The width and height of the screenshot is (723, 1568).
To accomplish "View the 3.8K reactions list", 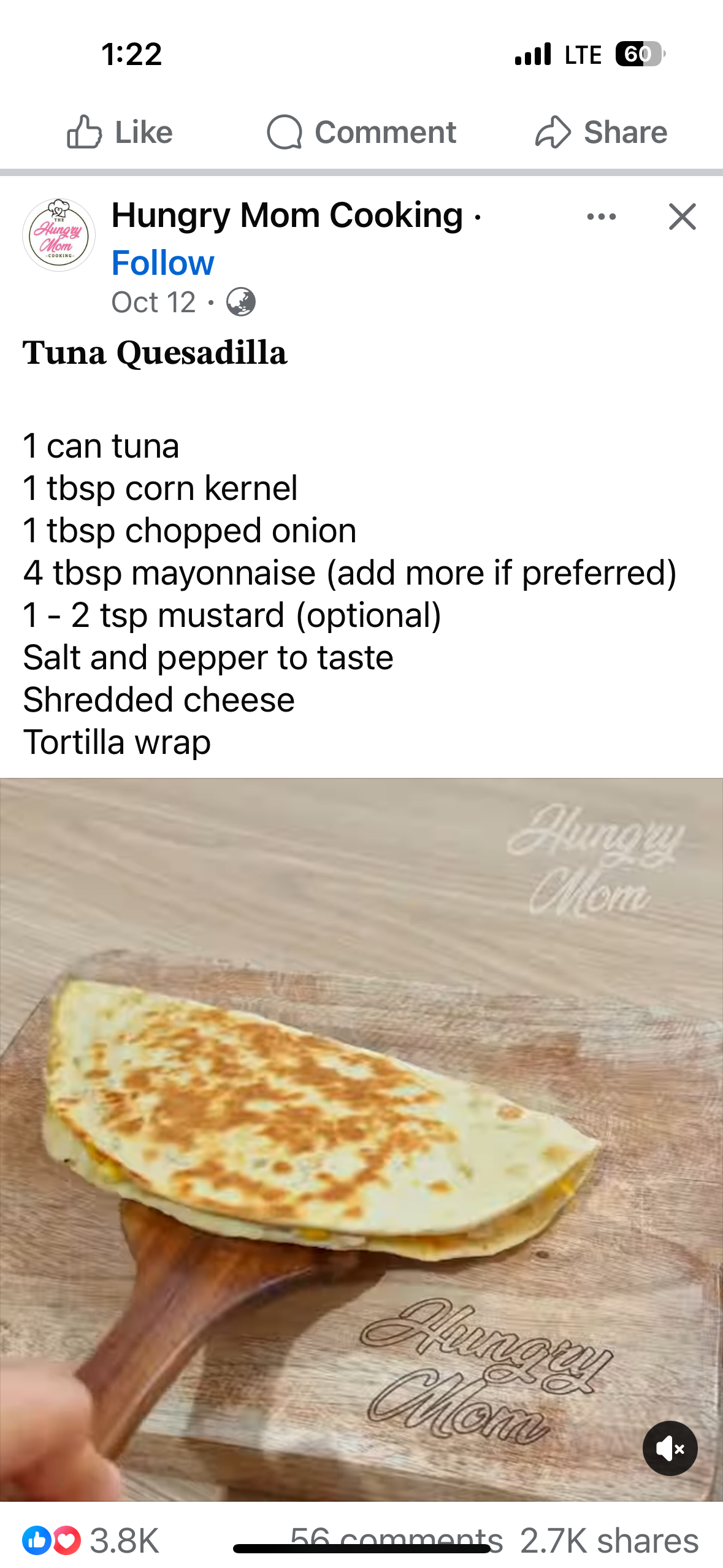I will tap(92, 1540).
